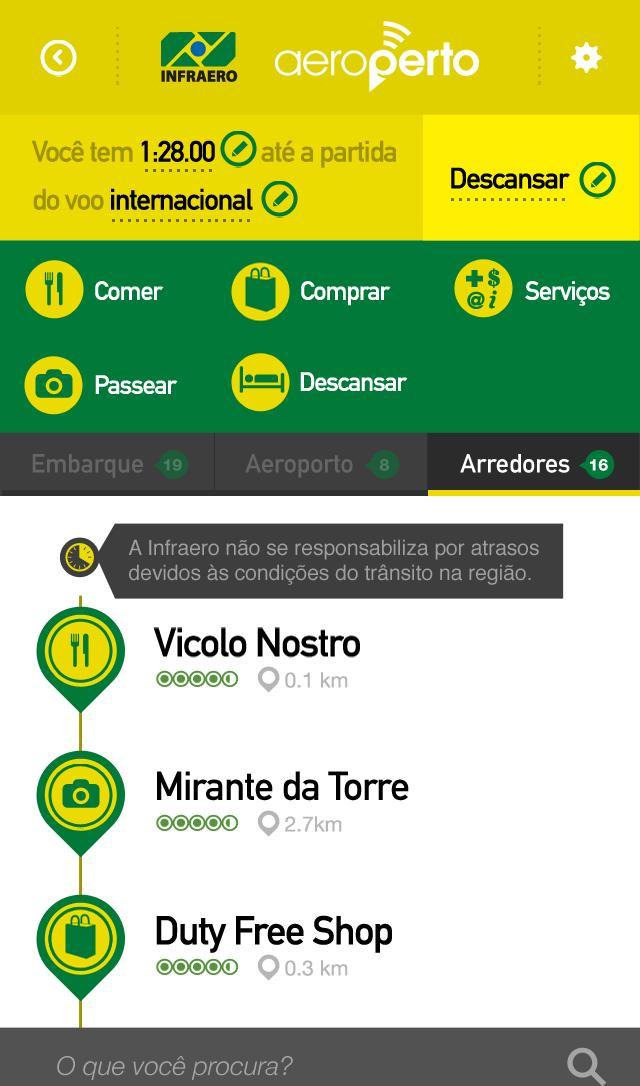Image resolution: width=640 pixels, height=1086 pixels.
Task: Choose the Descansar category with bed icon
Action: 318,382
